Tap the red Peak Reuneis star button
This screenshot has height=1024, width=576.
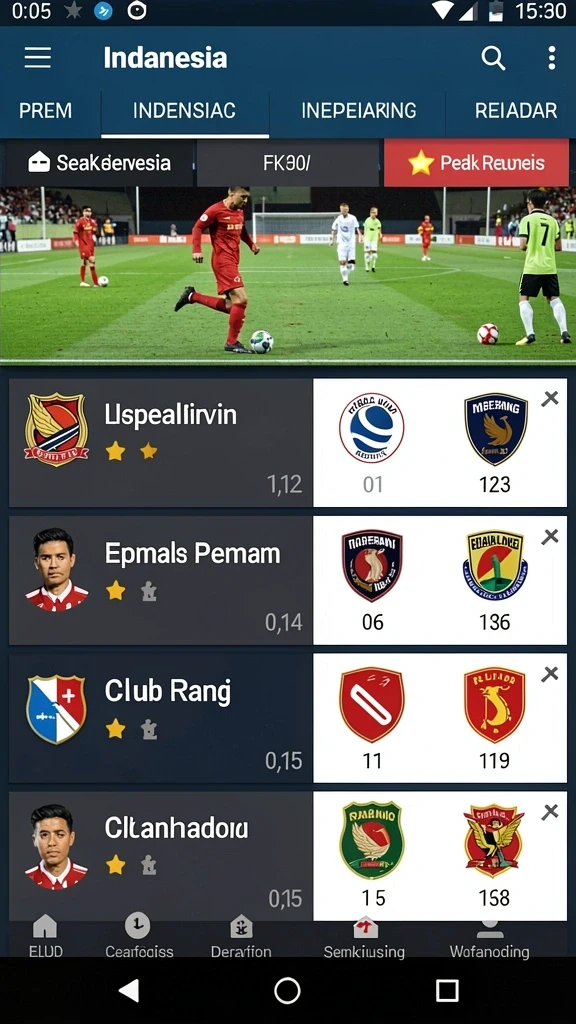click(x=476, y=163)
